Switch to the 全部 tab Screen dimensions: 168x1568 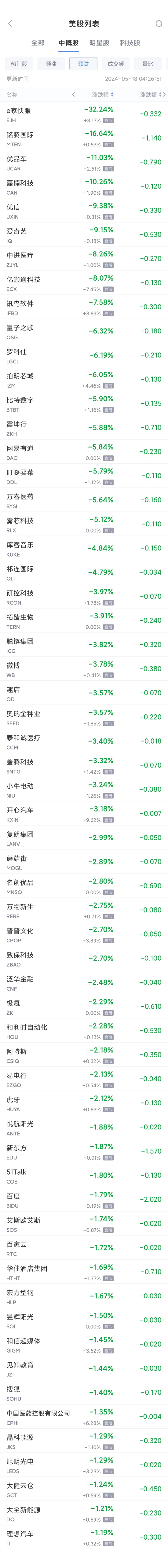(38, 42)
